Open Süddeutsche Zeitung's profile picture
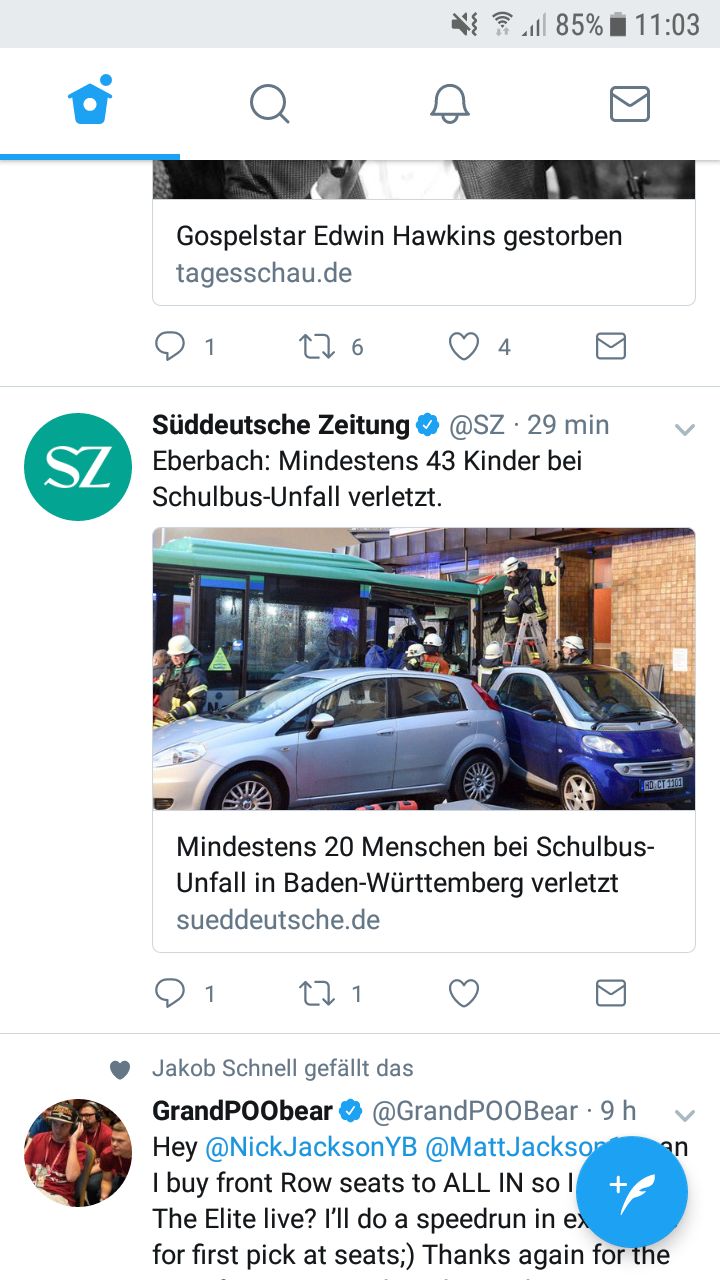Screen dimensions: 720x1280 pos(78,467)
